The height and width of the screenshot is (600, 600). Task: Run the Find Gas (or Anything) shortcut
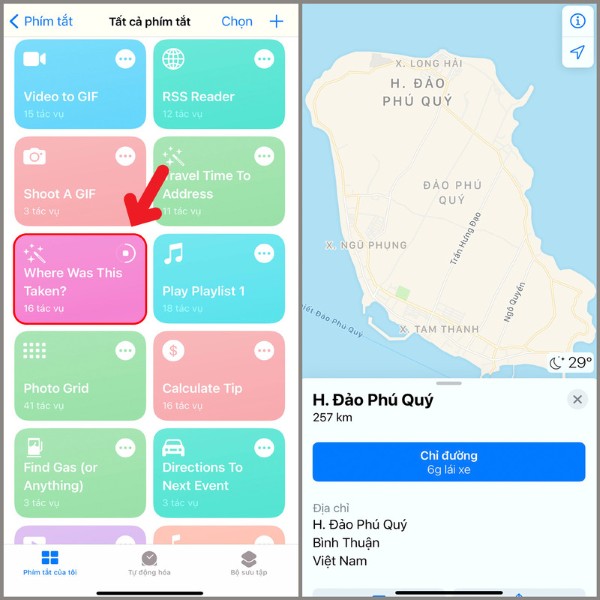pyautogui.click(x=70, y=480)
